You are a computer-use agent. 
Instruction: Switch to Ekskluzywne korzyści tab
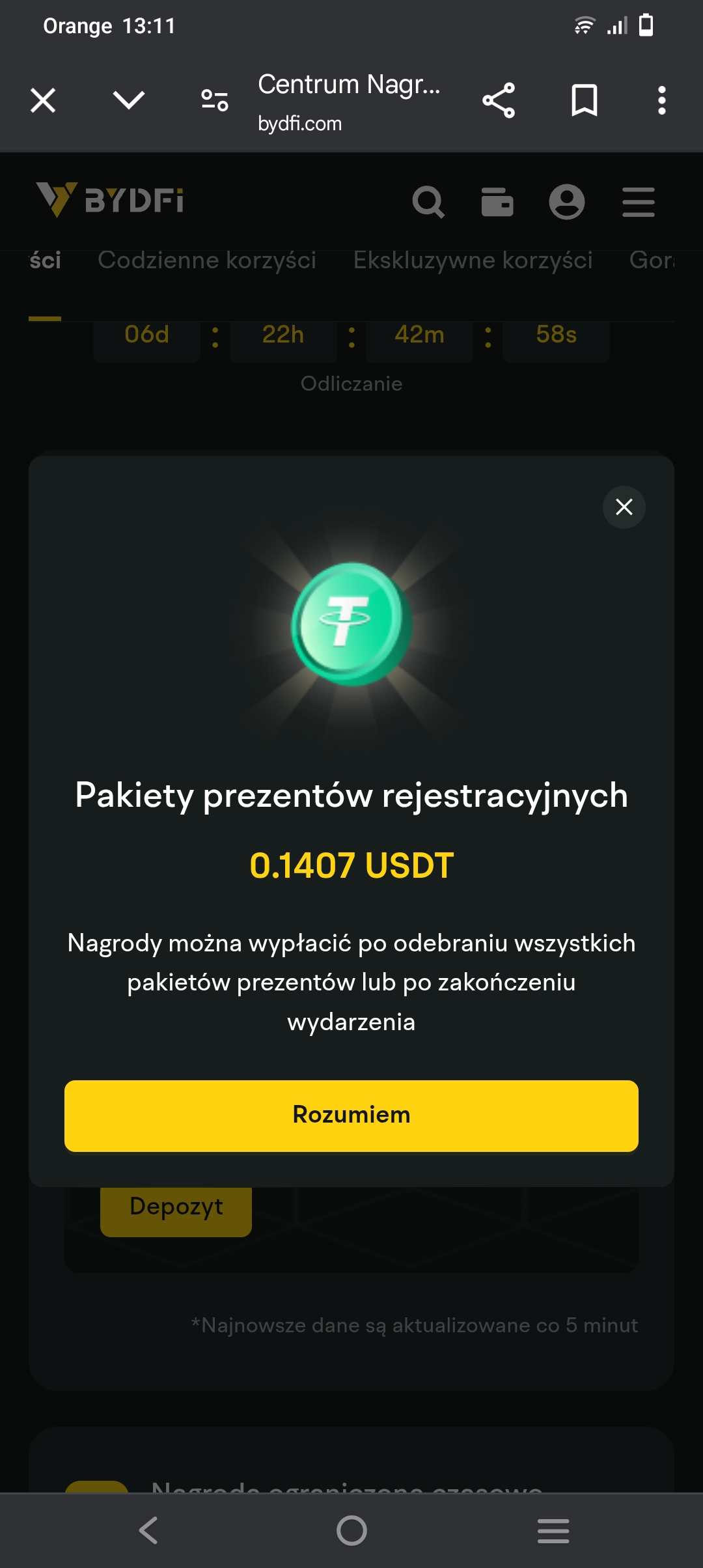tap(473, 260)
